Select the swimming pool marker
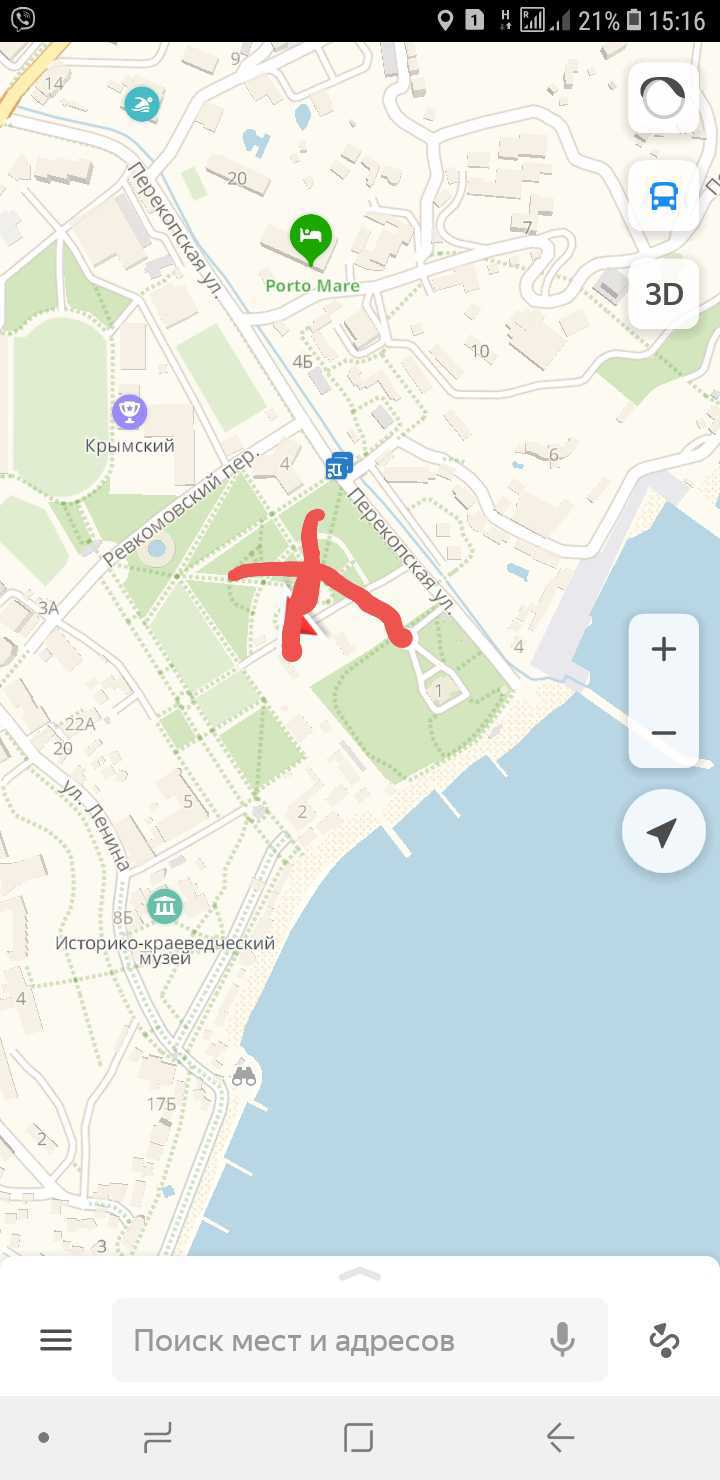 (x=142, y=104)
